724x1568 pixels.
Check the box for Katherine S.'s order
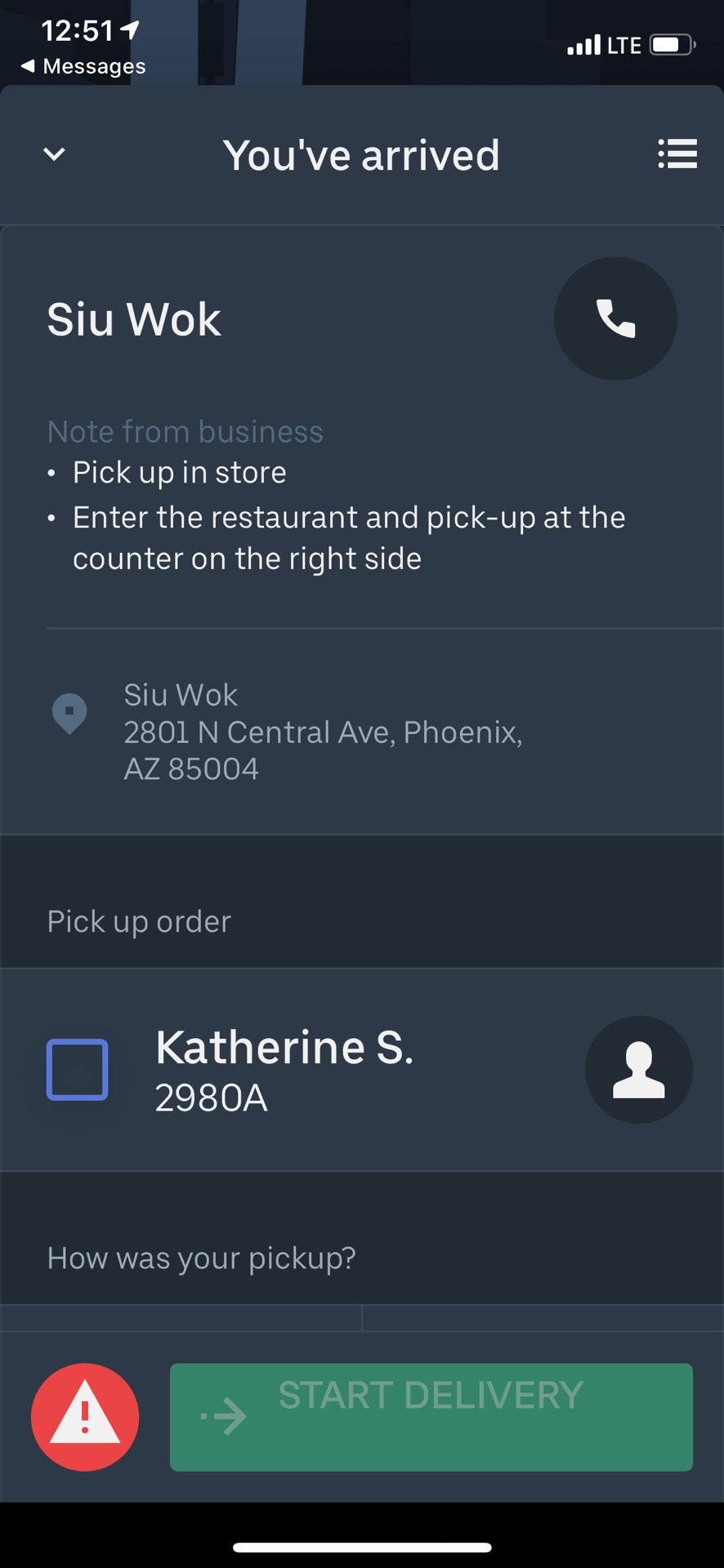pyautogui.click(x=78, y=1070)
